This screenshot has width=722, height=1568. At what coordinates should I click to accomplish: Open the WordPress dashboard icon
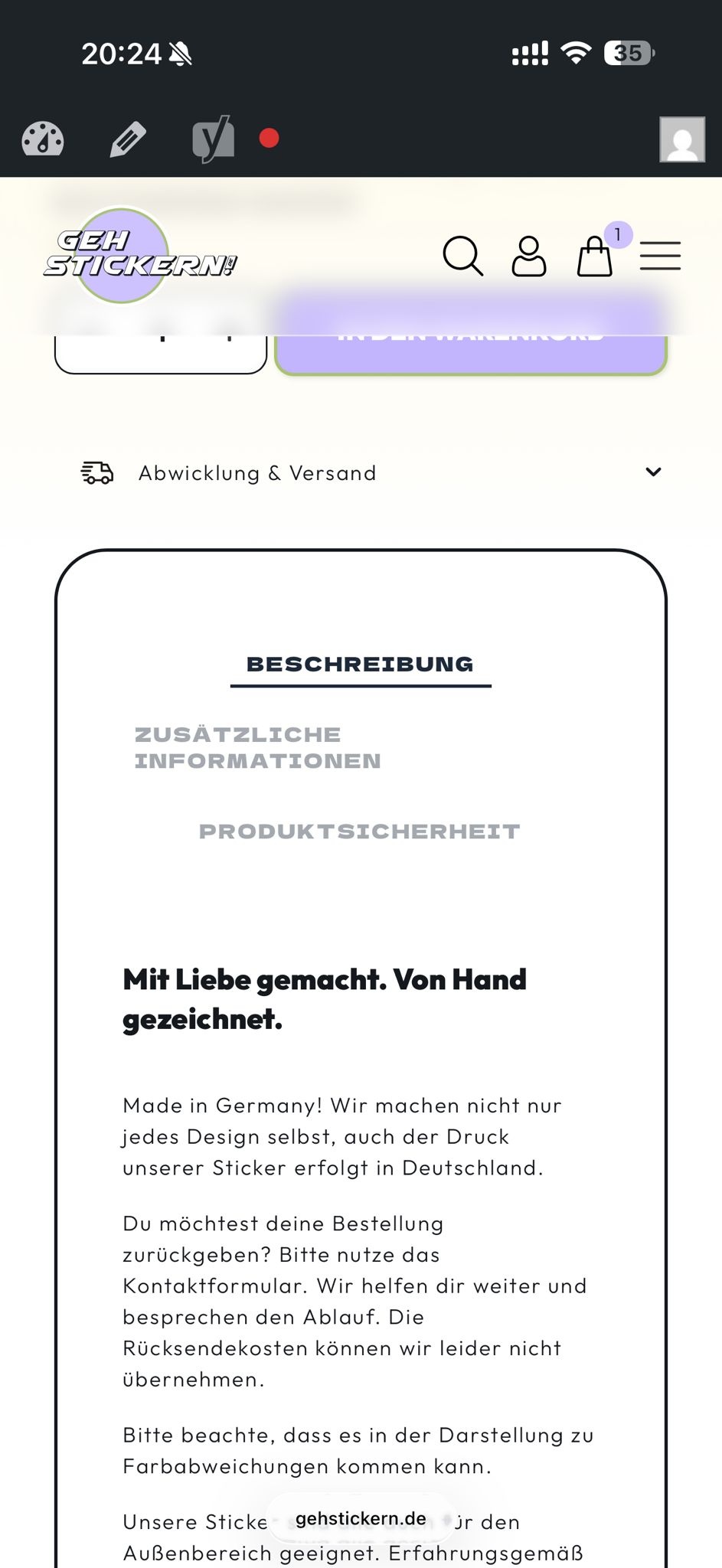(x=43, y=139)
